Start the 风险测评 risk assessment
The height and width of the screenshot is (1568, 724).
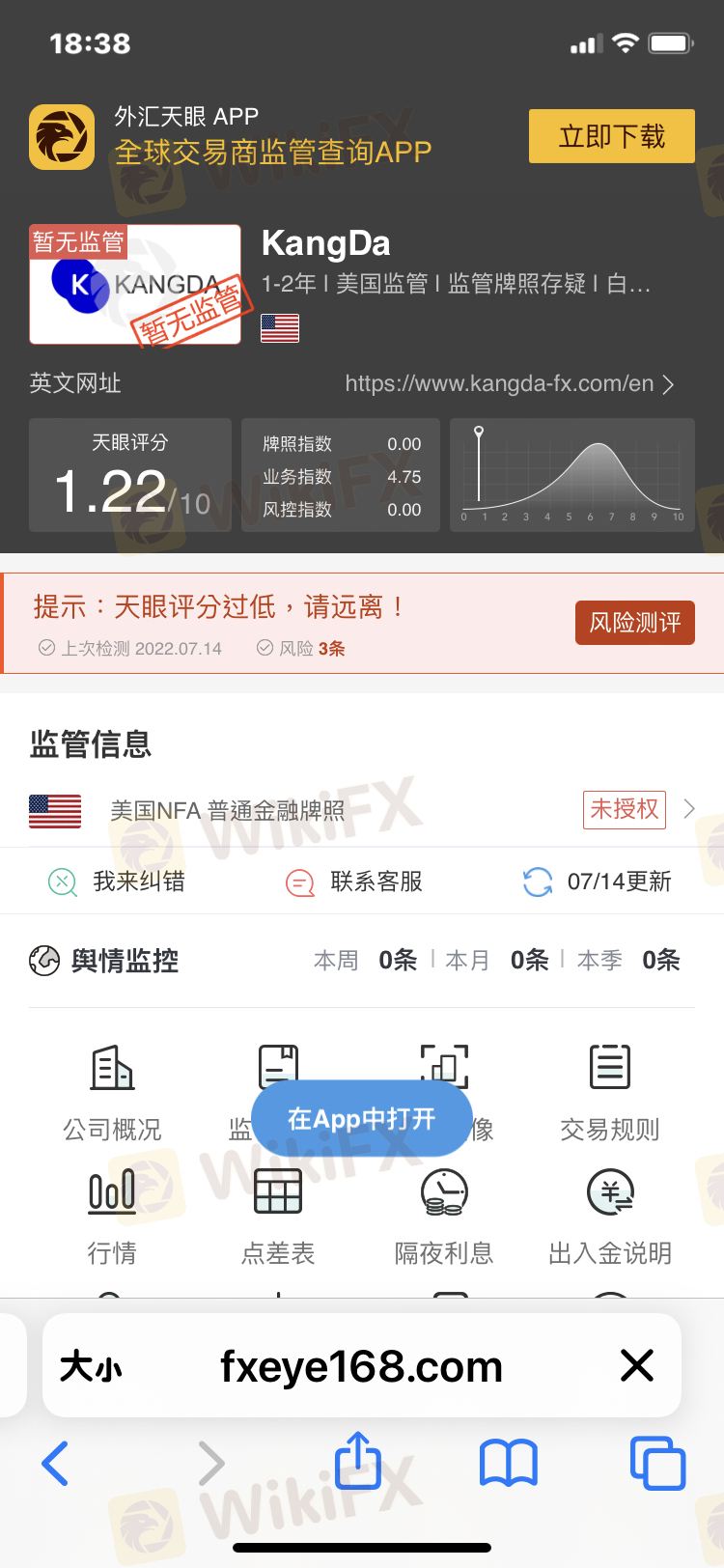pyautogui.click(x=635, y=623)
